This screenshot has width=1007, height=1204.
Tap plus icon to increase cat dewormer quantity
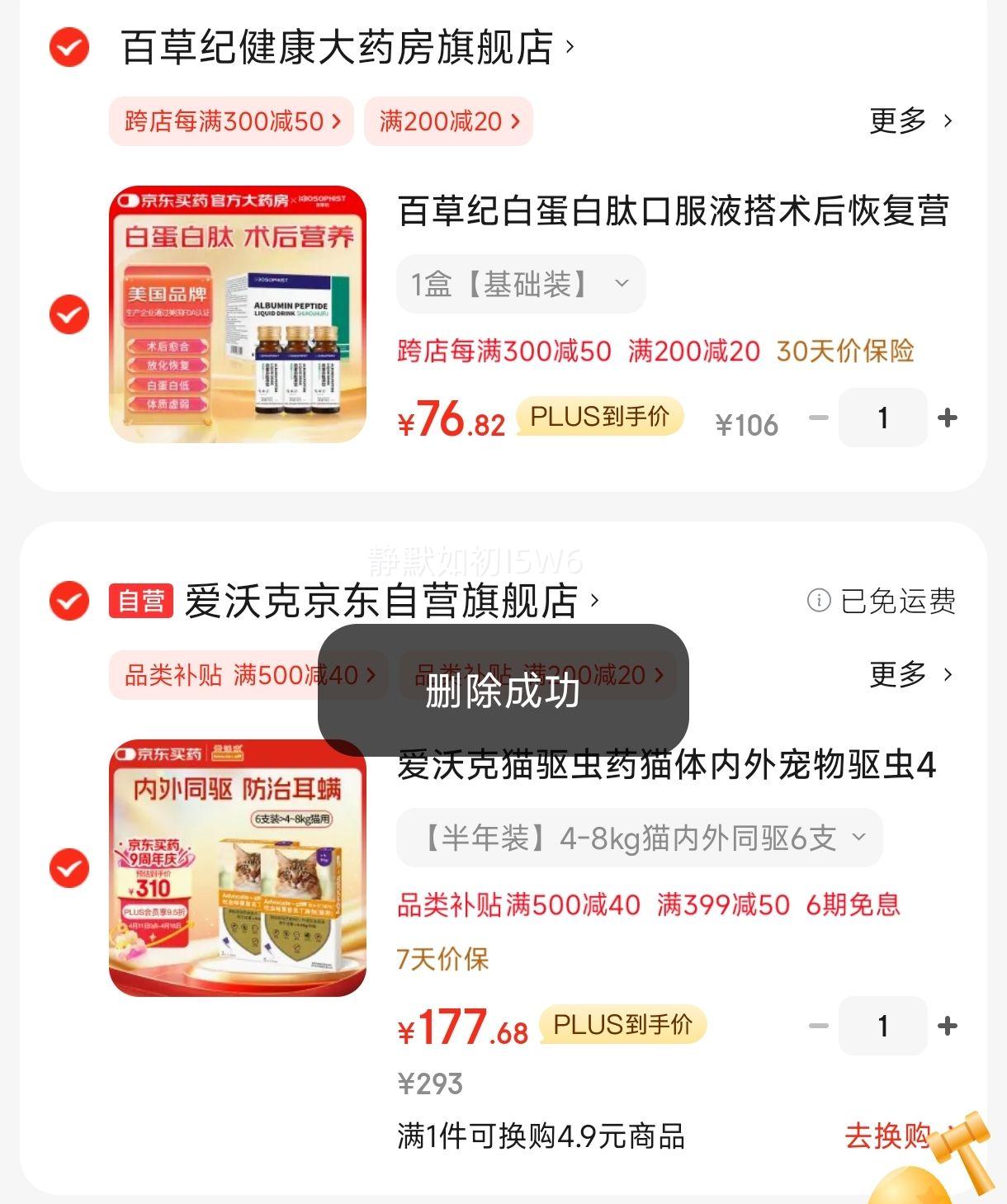point(948,1026)
